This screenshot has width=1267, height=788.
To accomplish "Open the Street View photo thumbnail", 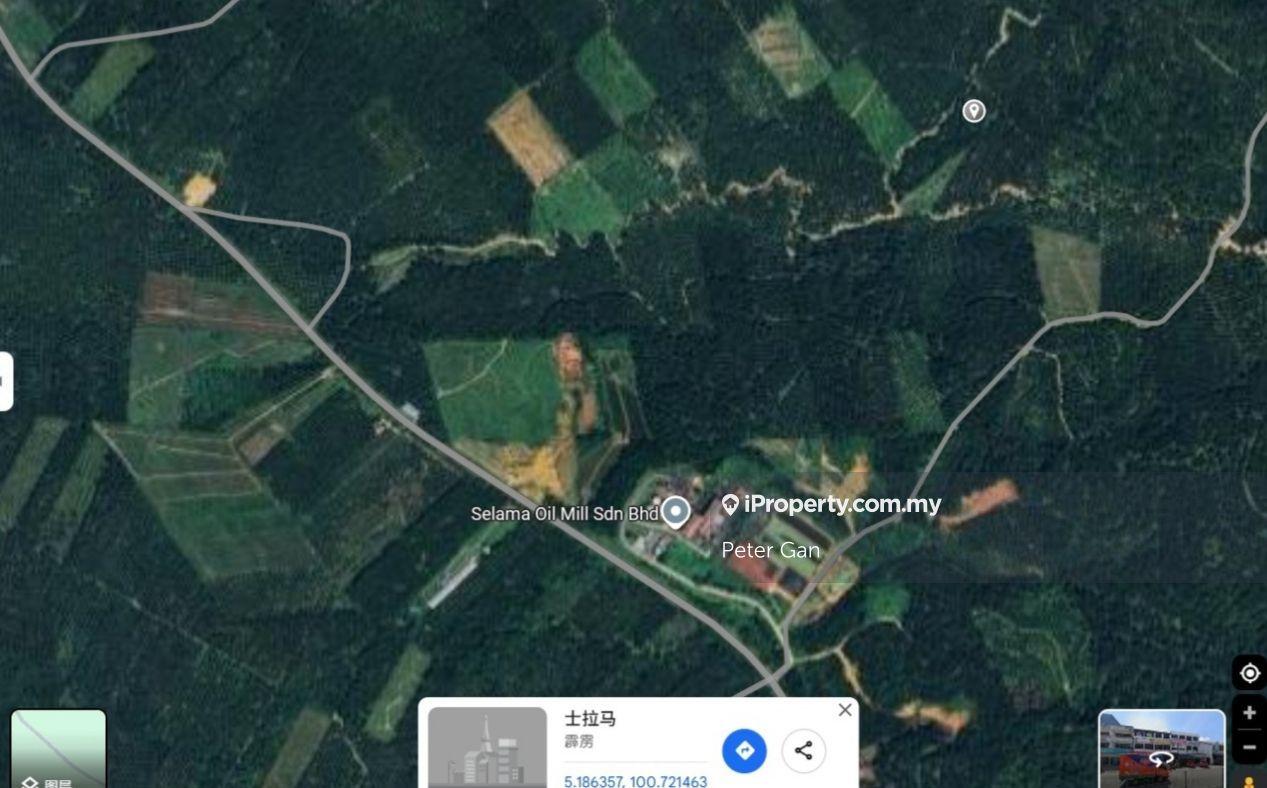I will (1161, 748).
